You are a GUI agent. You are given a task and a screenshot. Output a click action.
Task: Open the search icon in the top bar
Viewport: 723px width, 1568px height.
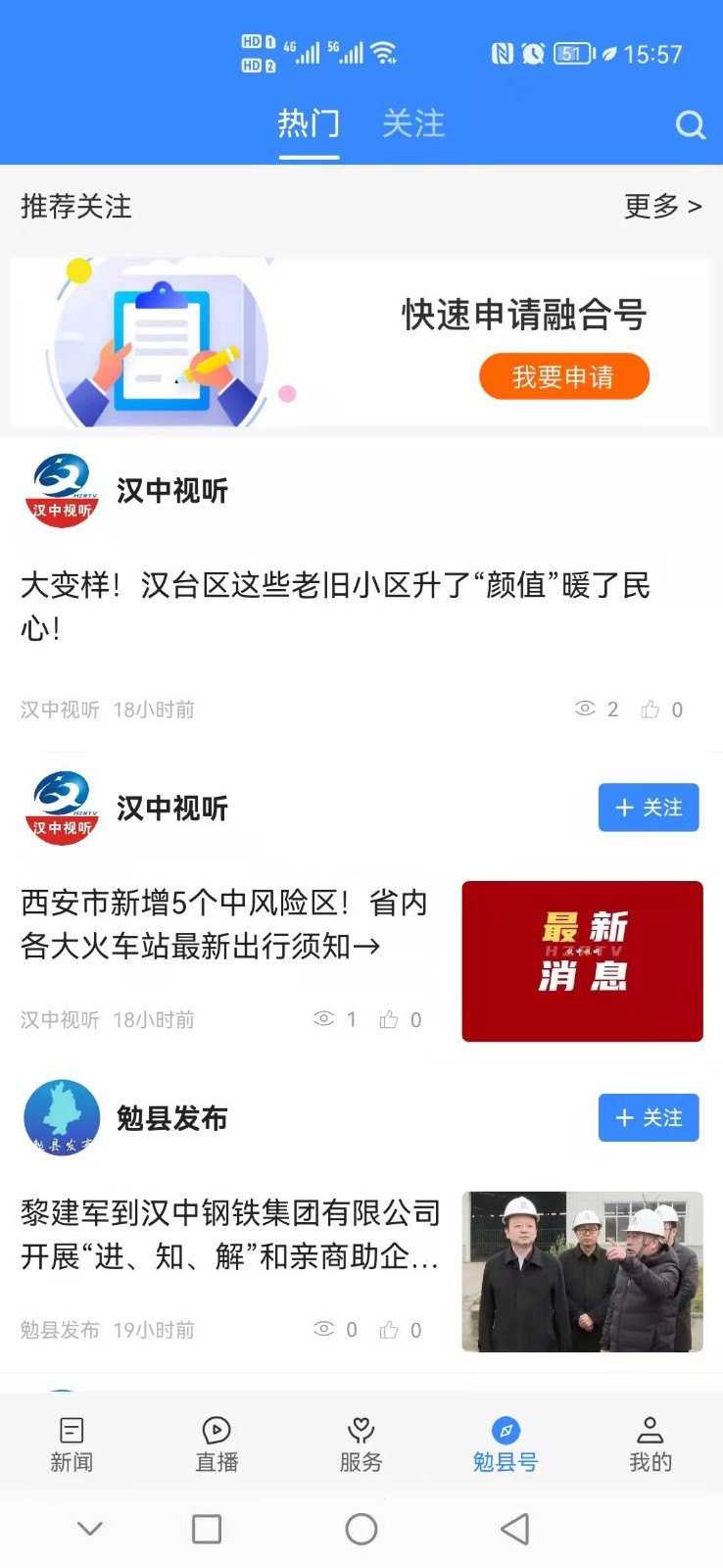(x=691, y=124)
